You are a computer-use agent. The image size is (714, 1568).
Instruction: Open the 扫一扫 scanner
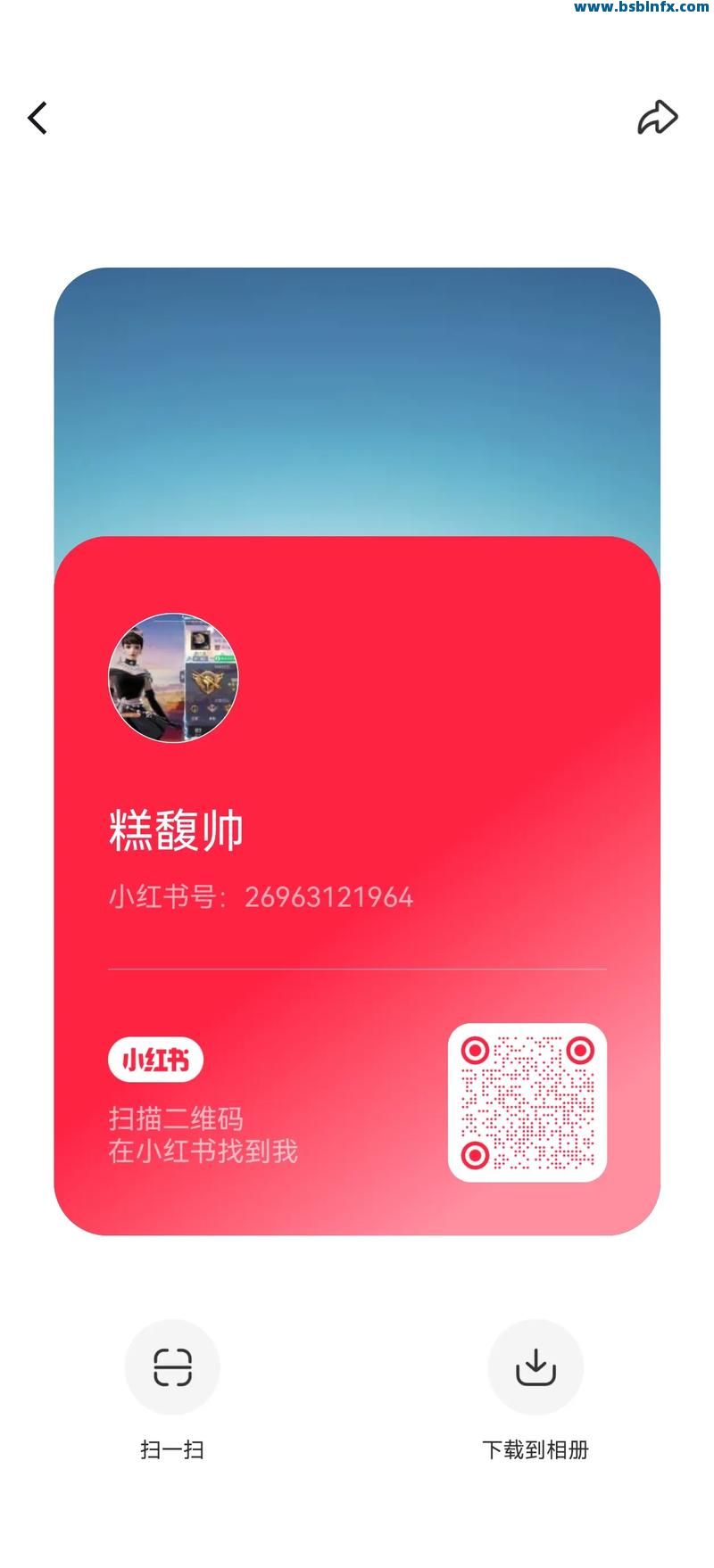click(172, 1366)
